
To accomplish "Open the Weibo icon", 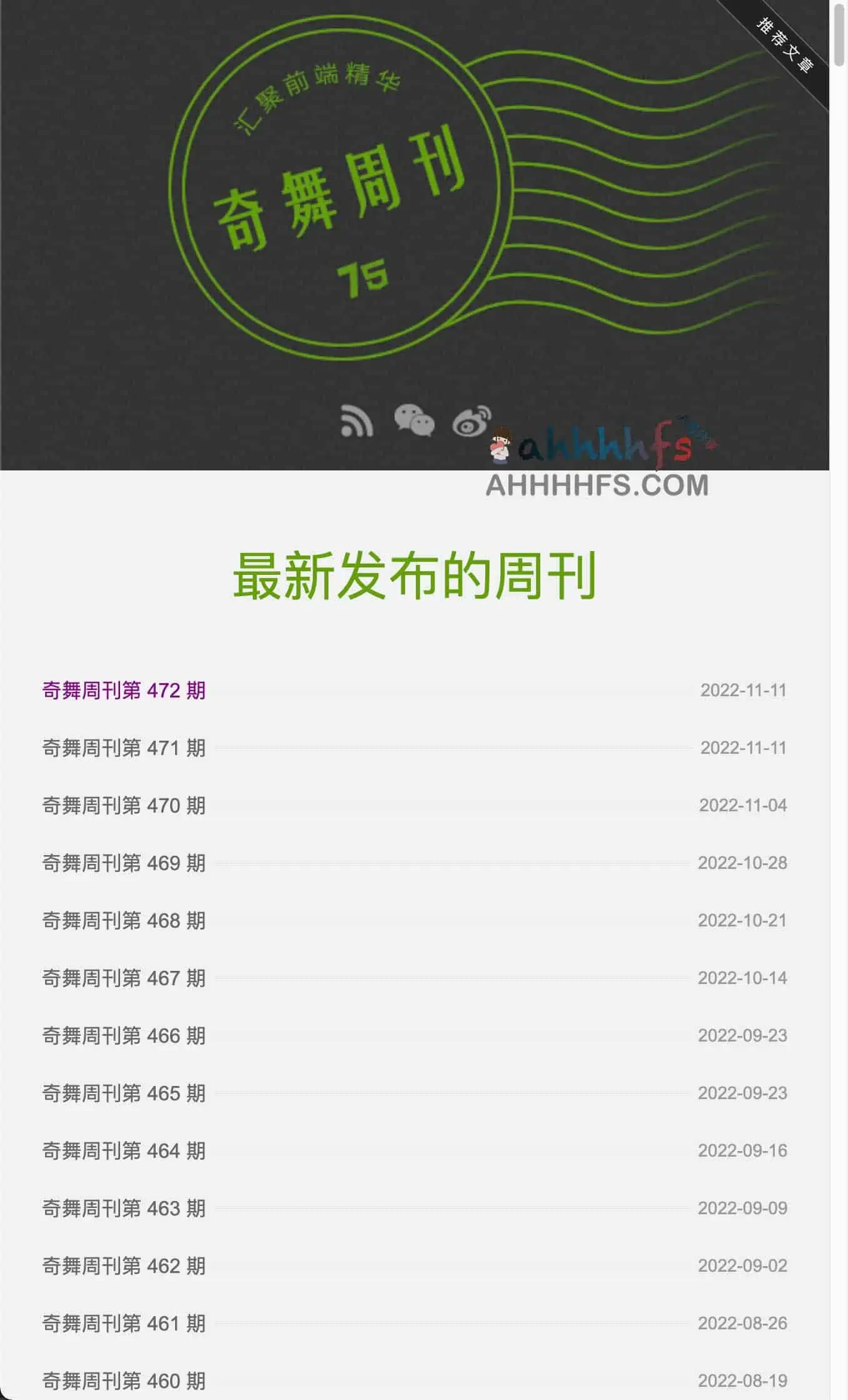I will tap(472, 421).
